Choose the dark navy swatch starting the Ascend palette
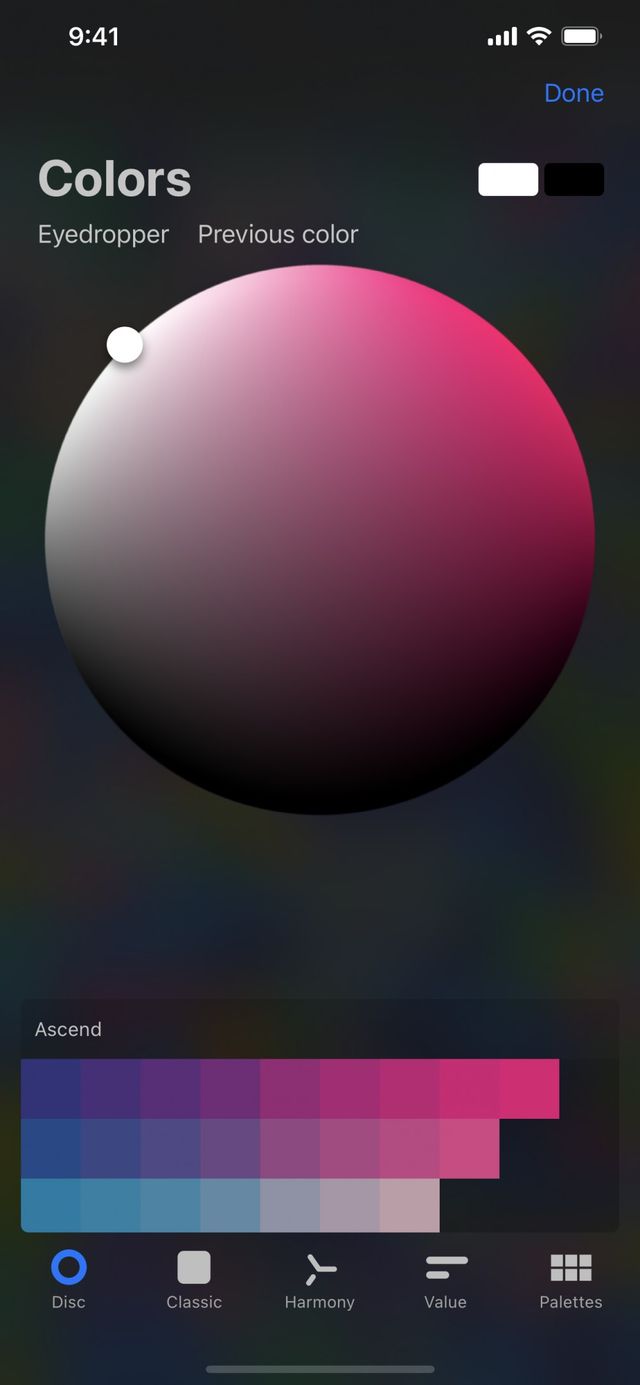 [x=50, y=1088]
